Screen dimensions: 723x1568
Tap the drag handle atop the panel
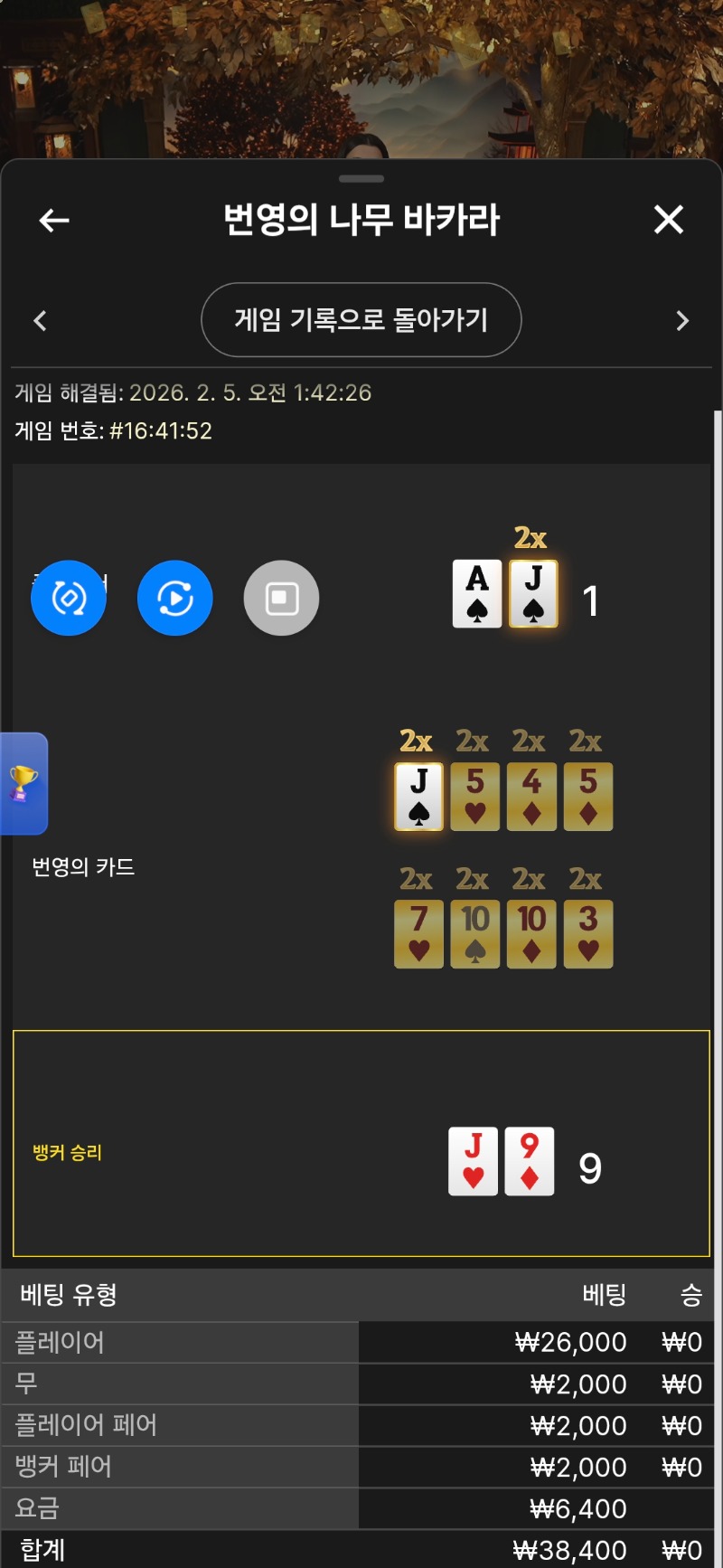[361, 178]
